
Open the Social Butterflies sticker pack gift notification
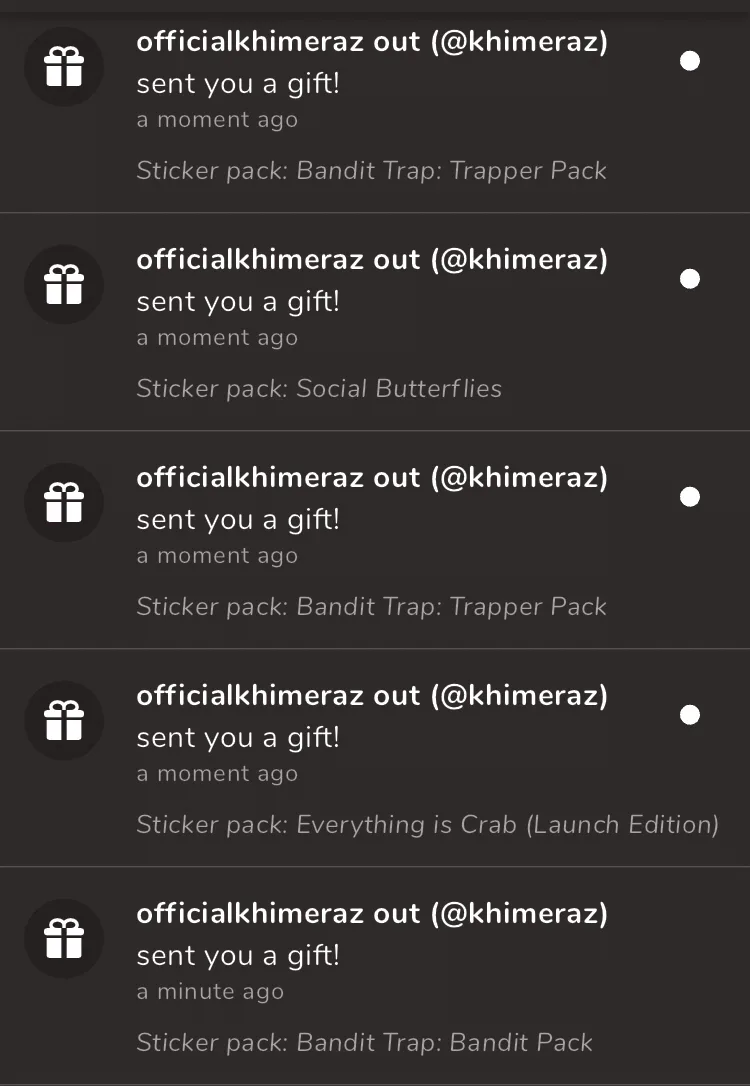[x=375, y=322]
